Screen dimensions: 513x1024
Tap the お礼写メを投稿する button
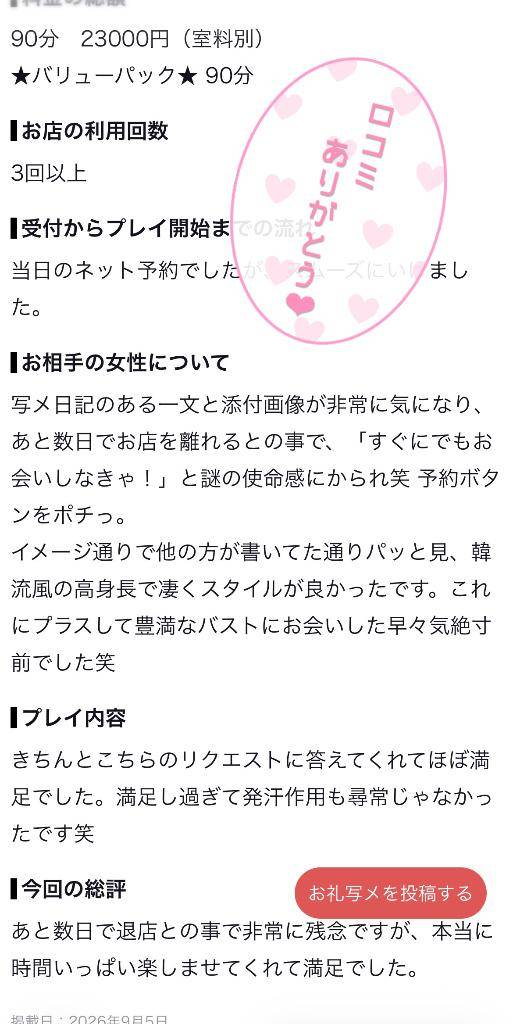tap(390, 893)
